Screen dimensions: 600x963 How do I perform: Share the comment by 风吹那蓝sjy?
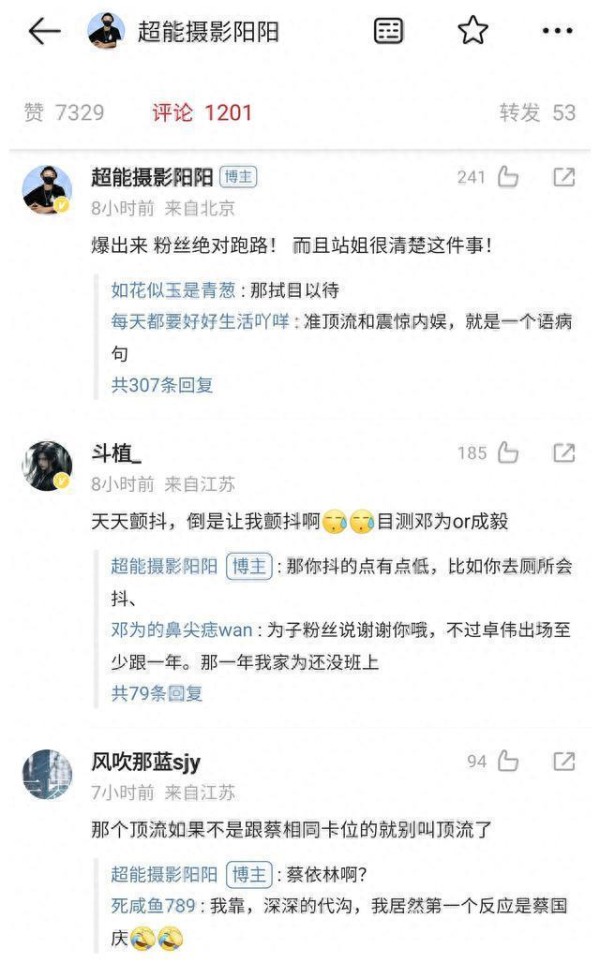(x=564, y=762)
